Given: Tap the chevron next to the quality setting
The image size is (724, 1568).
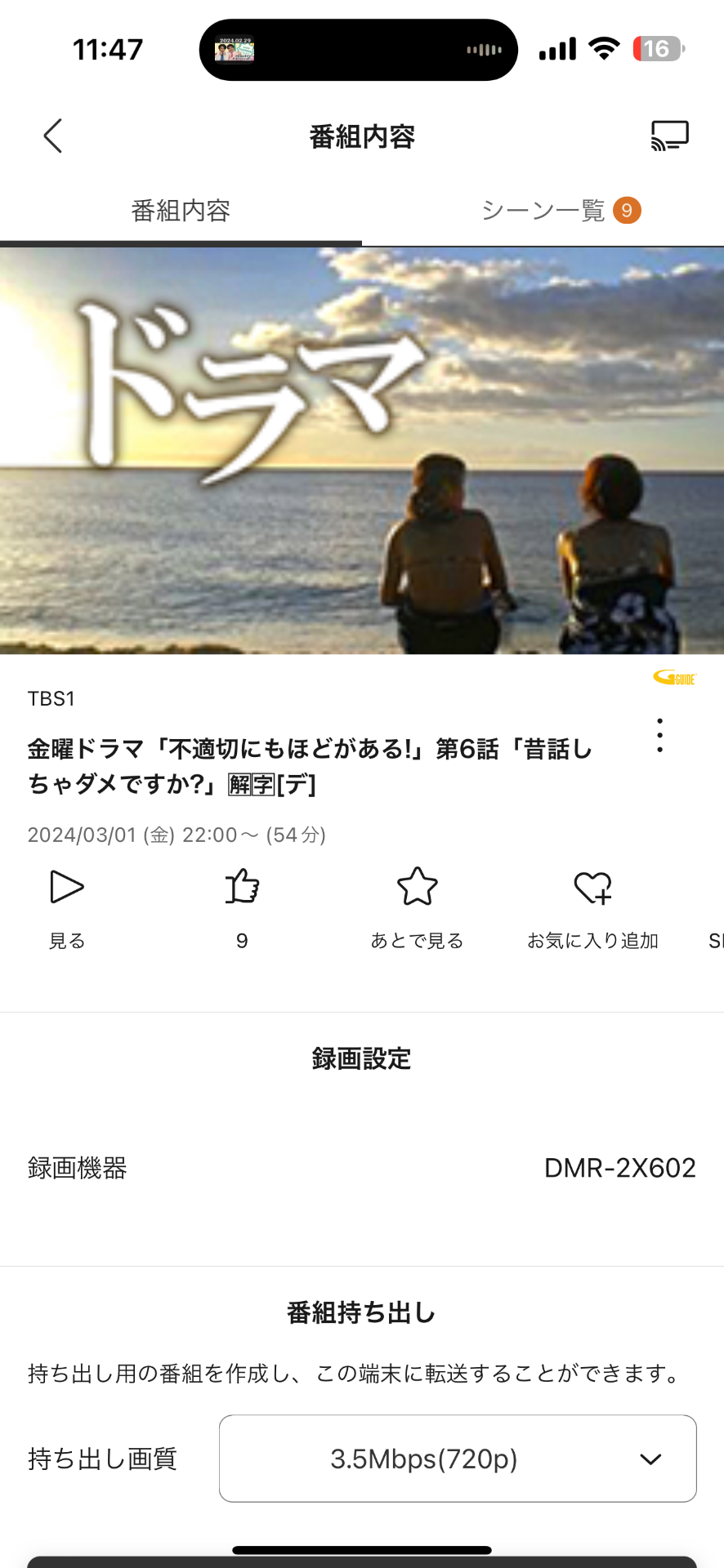Looking at the screenshot, I should (x=650, y=1459).
